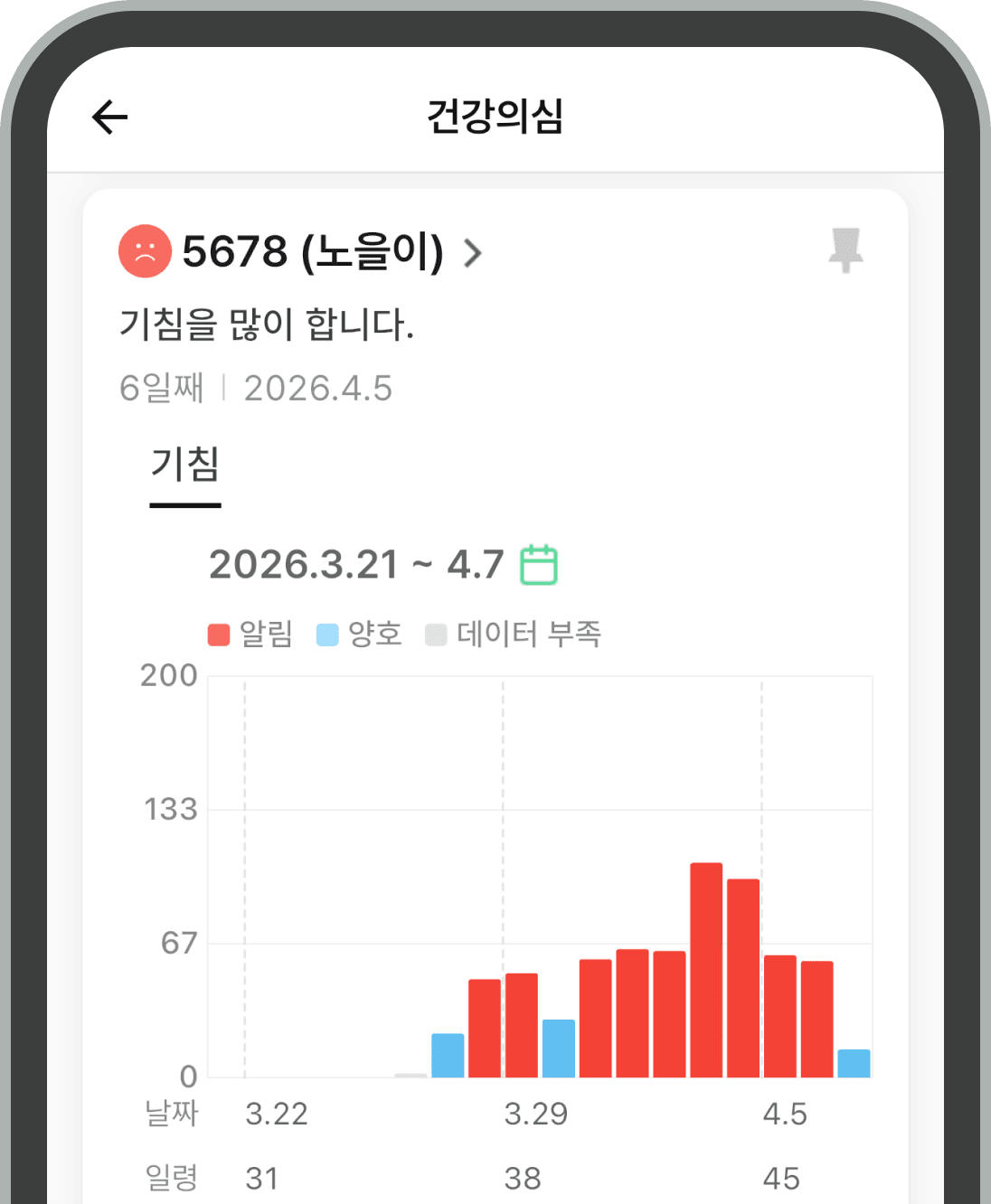Click the pet name 5678 (노을이)
The width and height of the screenshot is (991, 1204).
[316, 252]
